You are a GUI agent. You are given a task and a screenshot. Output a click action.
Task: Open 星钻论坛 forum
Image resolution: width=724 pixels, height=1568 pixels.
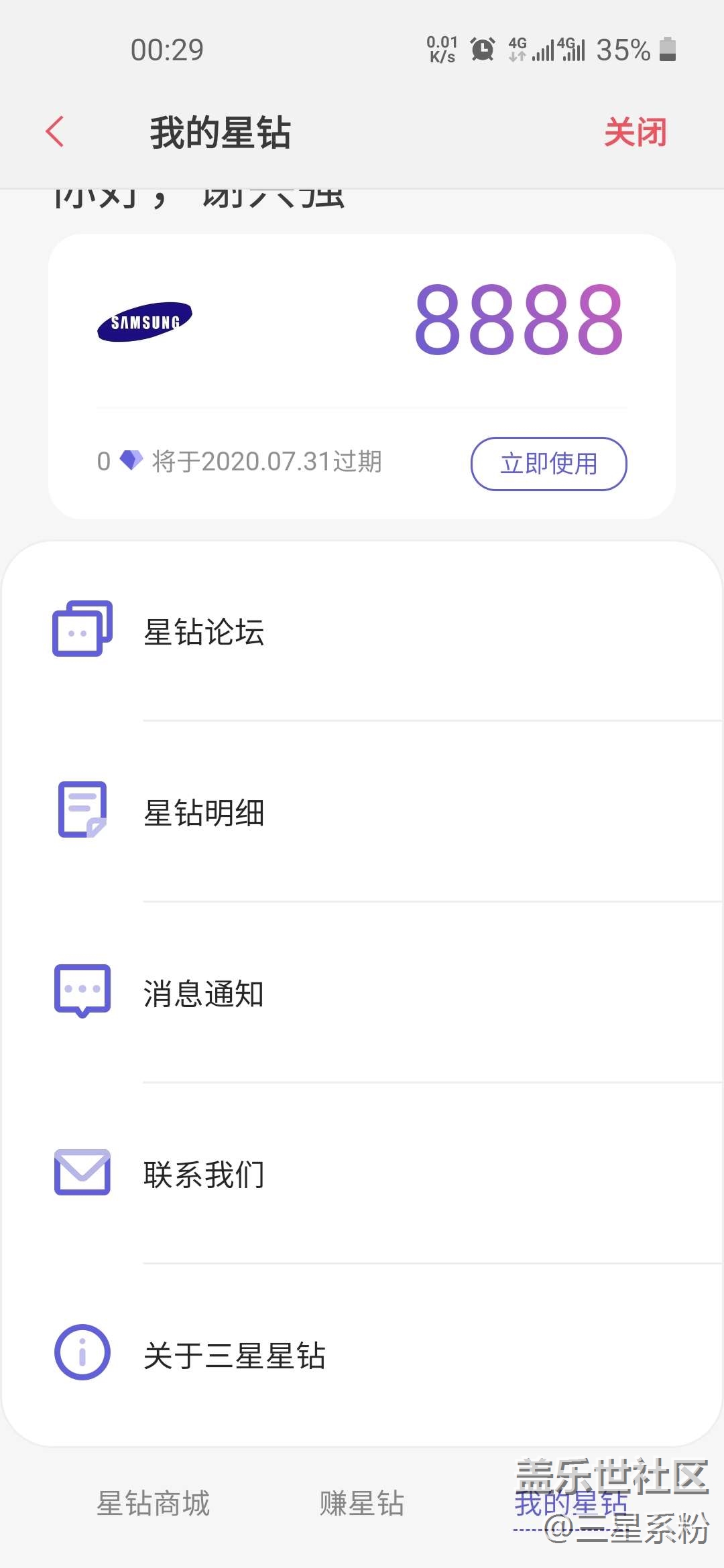tap(362, 631)
